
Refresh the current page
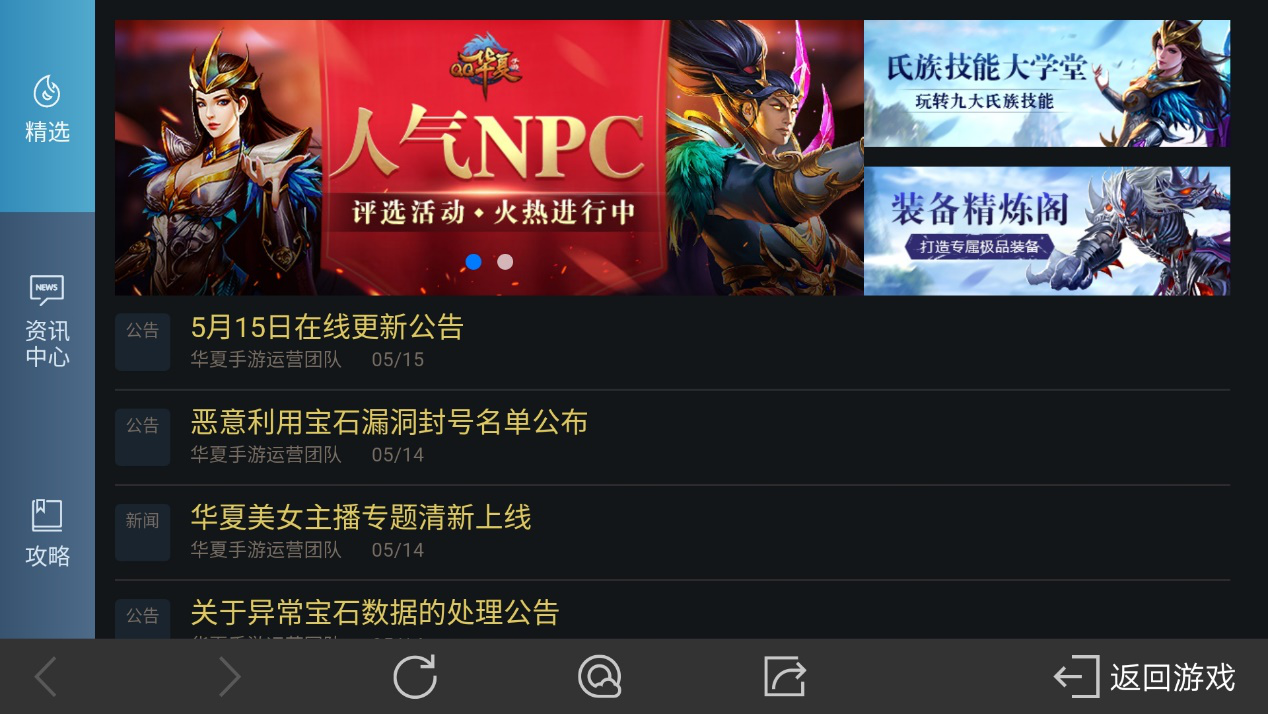(x=415, y=677)
